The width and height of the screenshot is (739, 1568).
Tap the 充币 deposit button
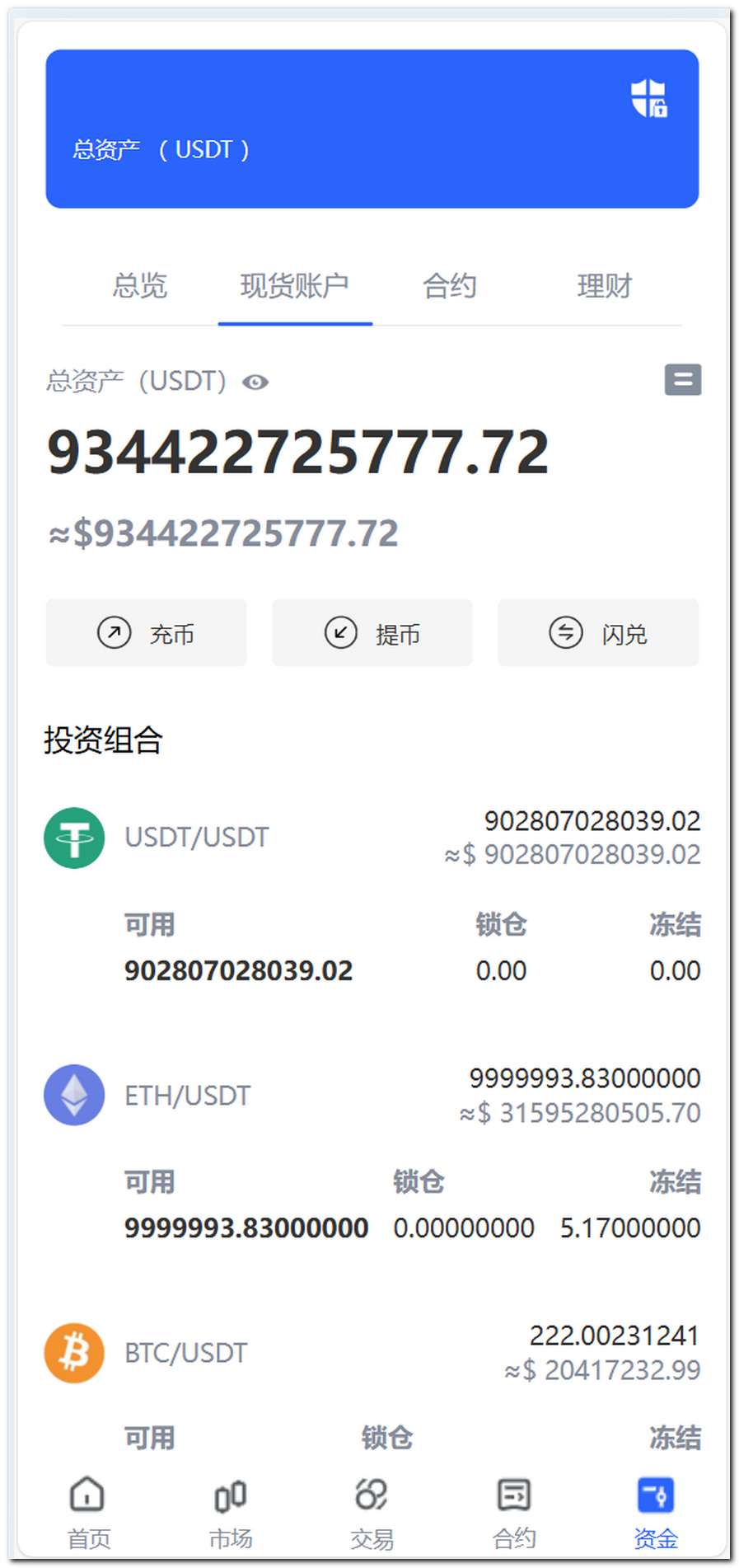146,633
